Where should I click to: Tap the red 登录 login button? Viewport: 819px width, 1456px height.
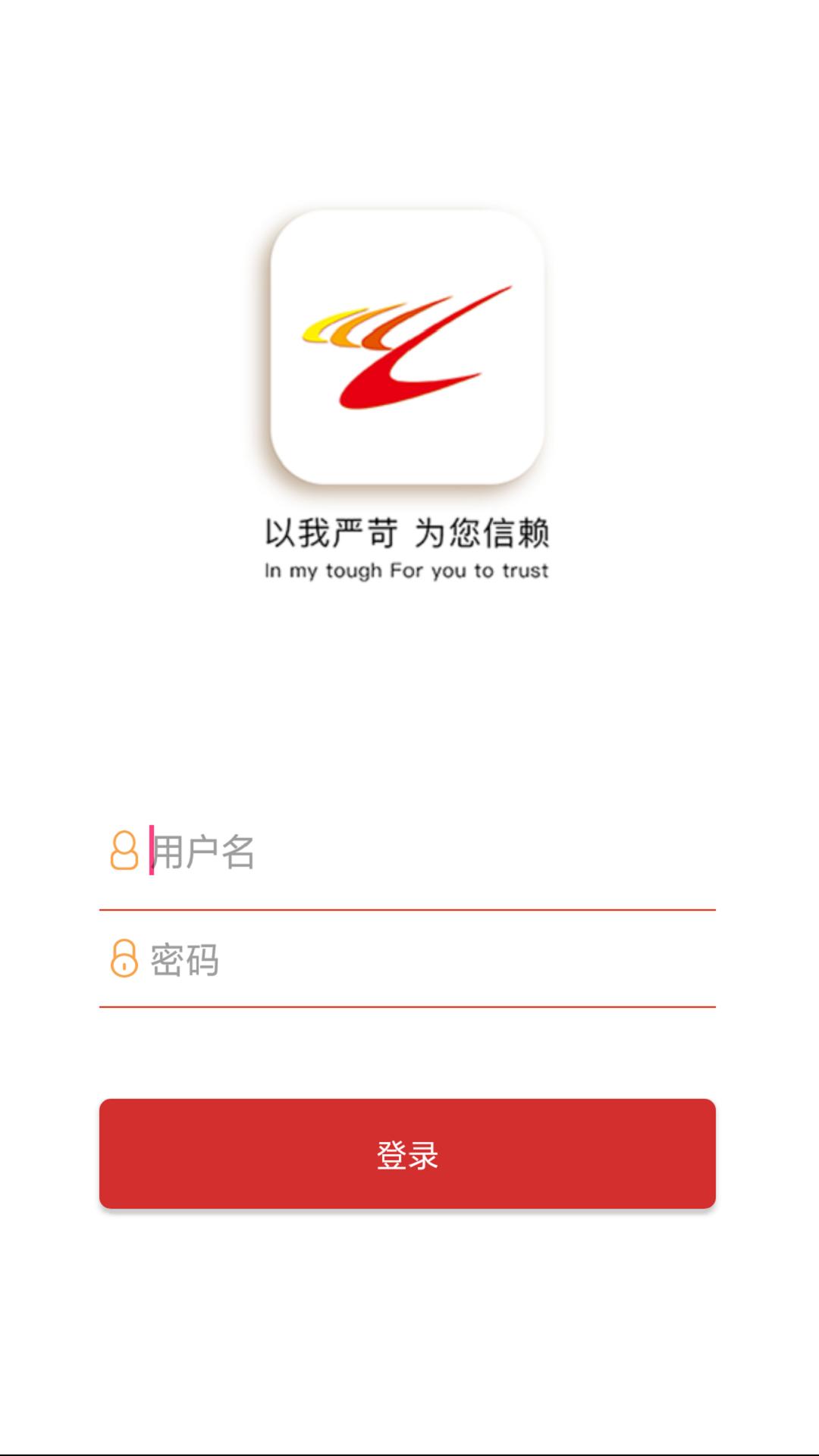pos(407,1153)
